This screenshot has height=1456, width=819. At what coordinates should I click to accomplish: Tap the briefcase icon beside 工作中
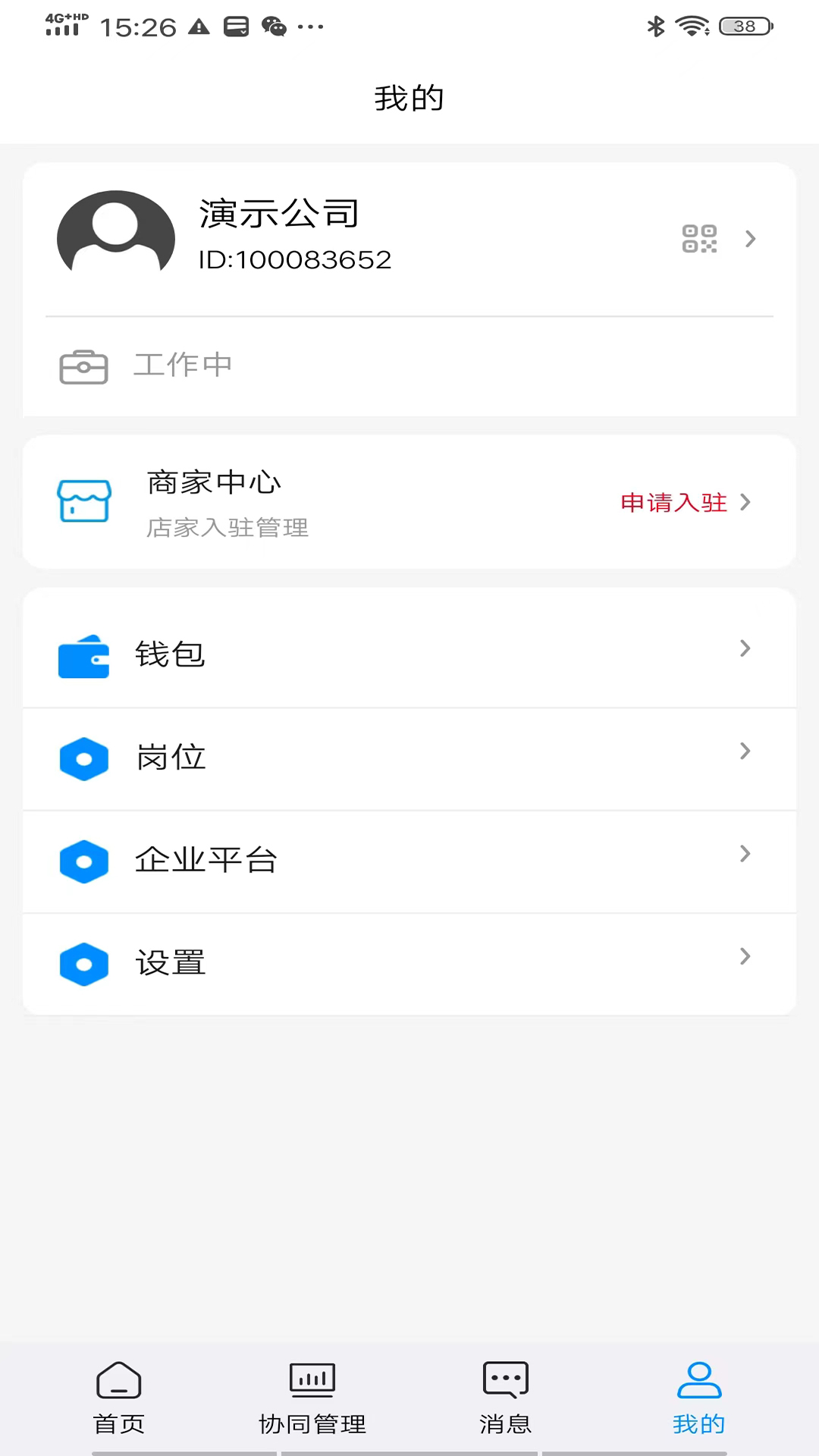[x=83, y=366]
